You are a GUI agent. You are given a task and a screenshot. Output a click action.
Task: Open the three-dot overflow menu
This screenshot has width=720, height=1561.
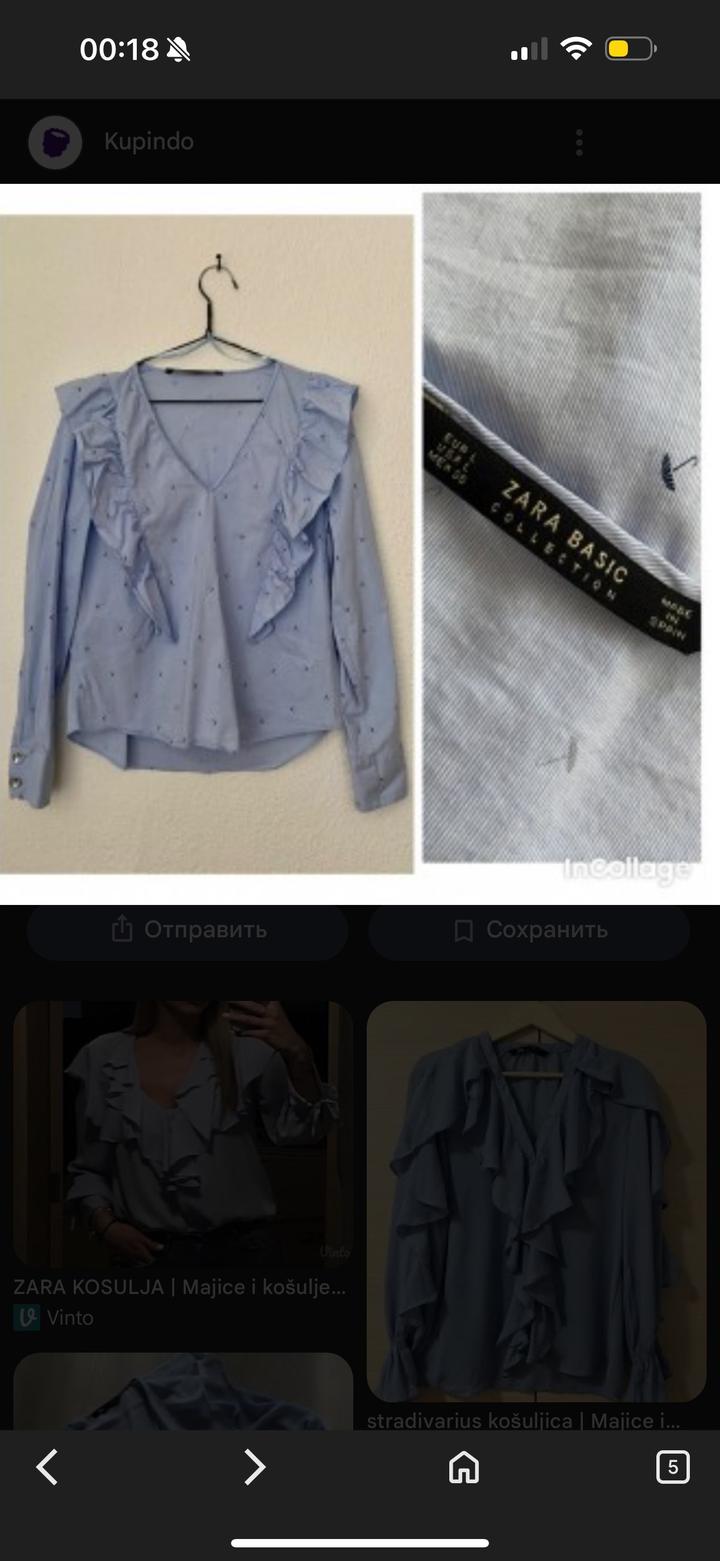click(x=578, y=141)
